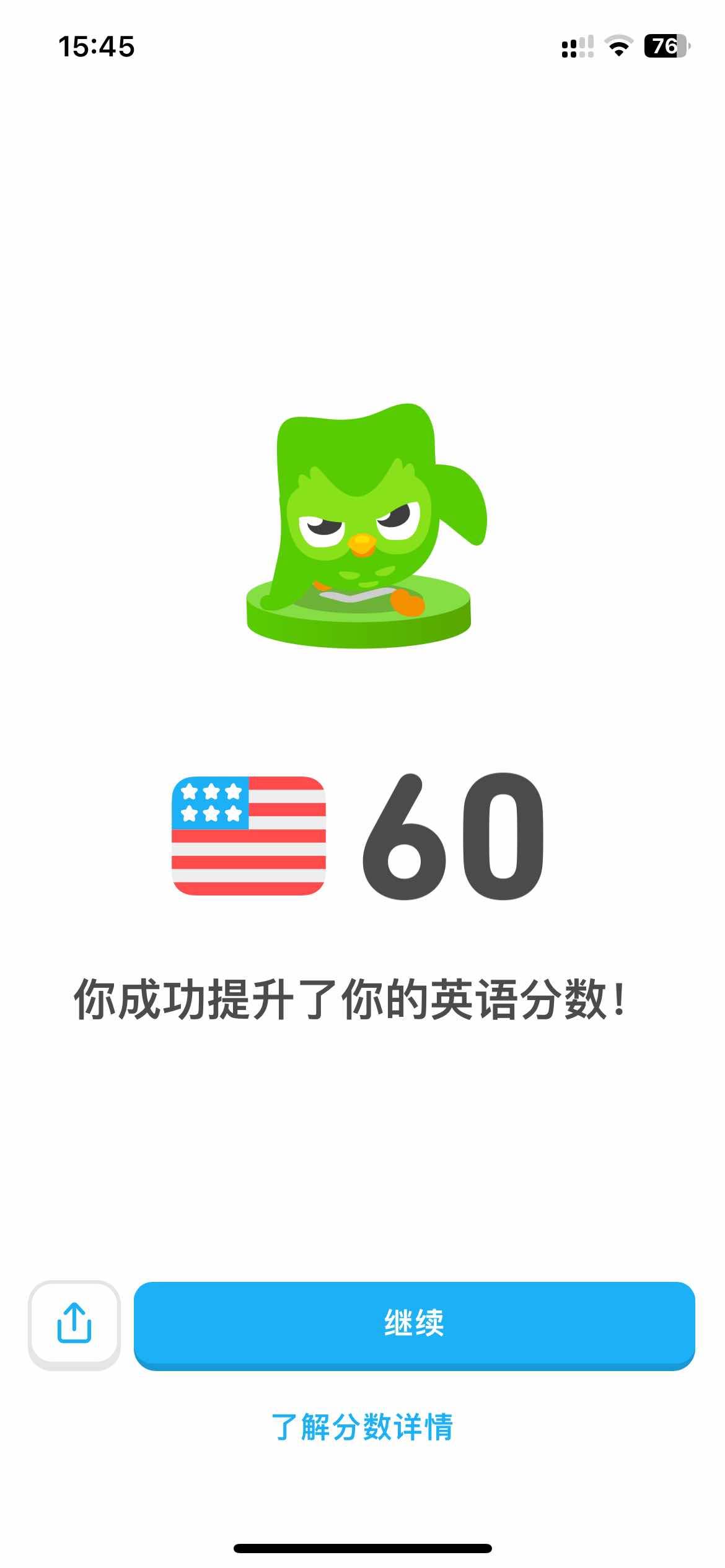
Task: Tap the blue 继续 button
Action: [414, 1324]
